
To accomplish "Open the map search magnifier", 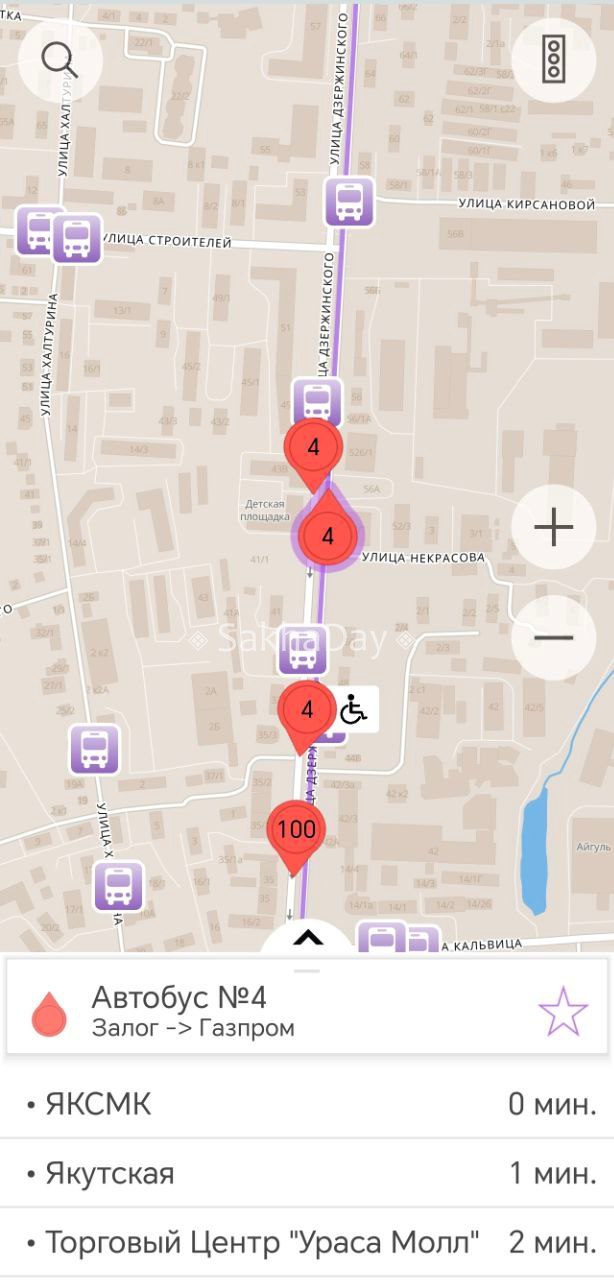I will click(x=60, y=60).
